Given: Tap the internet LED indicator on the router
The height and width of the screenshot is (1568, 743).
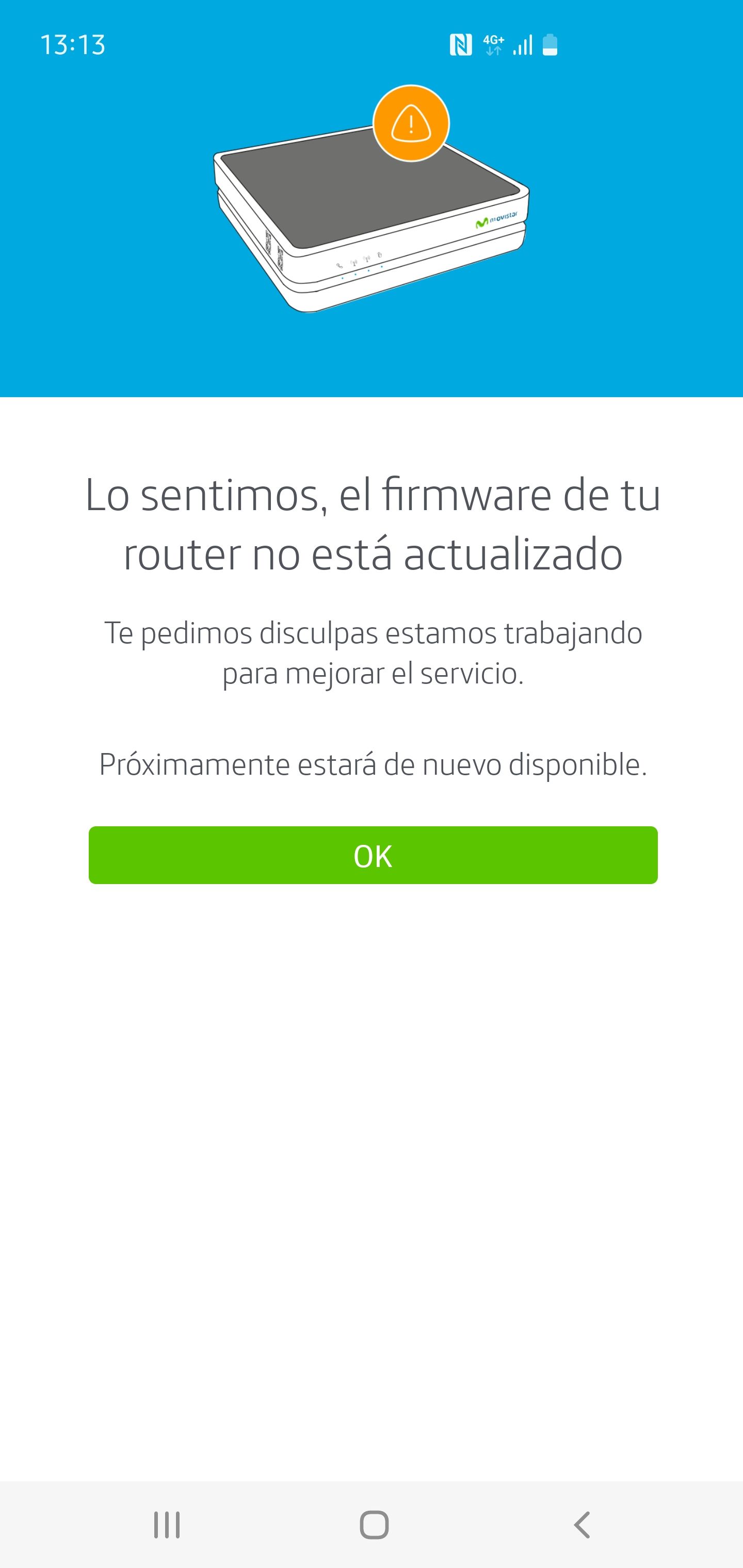Looking at the screenshot, I should 381,262.
